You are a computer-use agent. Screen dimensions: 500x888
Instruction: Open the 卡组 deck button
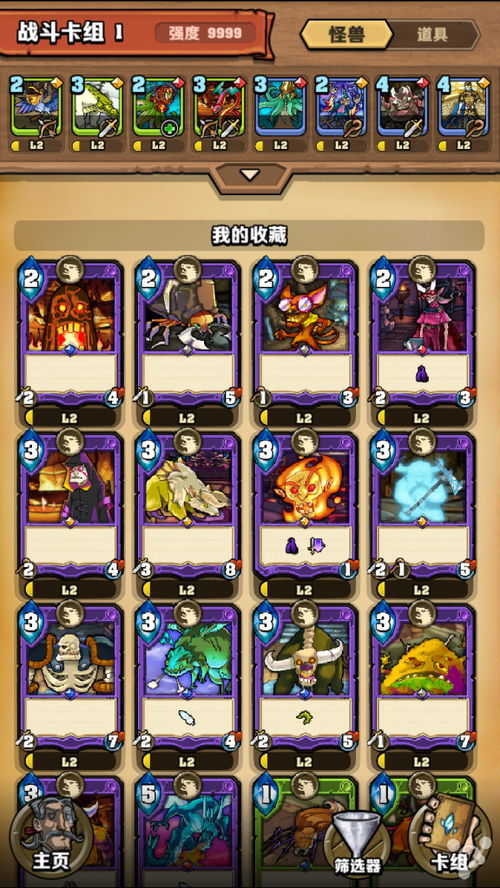point(450,837)
